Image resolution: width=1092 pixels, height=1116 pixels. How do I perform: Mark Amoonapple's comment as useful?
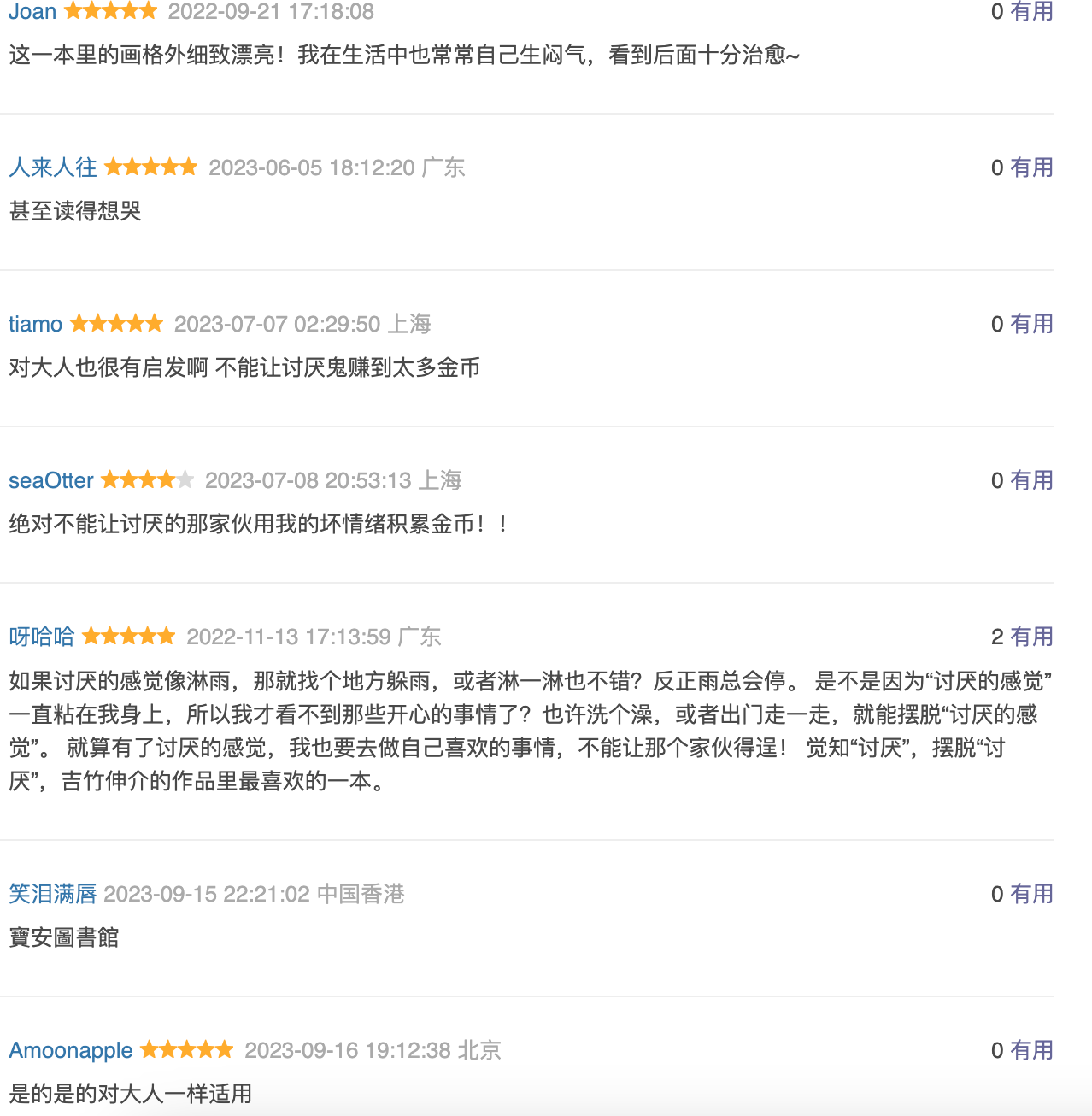coord(1031,1050)
